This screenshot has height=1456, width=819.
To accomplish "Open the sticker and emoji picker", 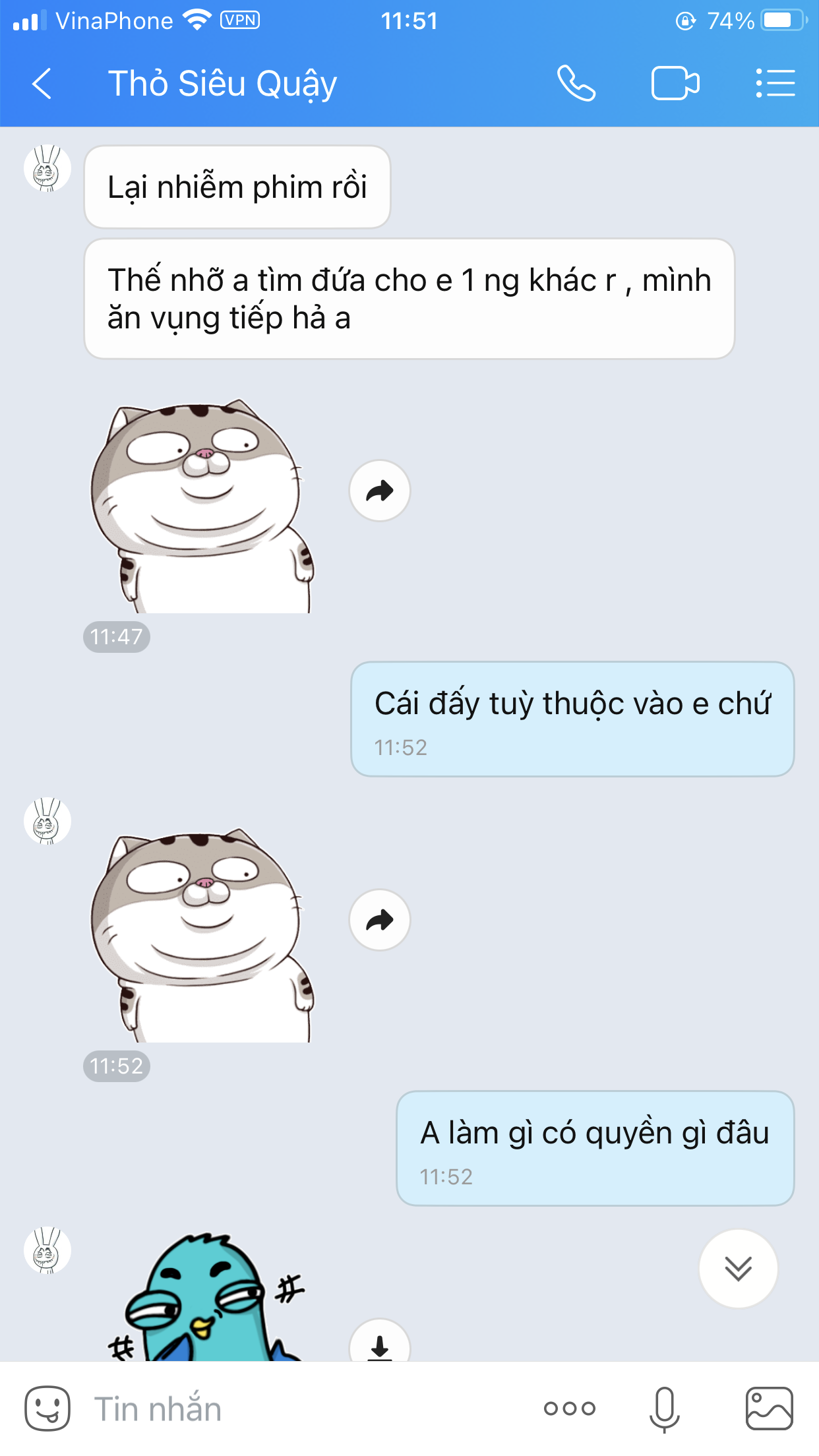I will [47, 1409].
